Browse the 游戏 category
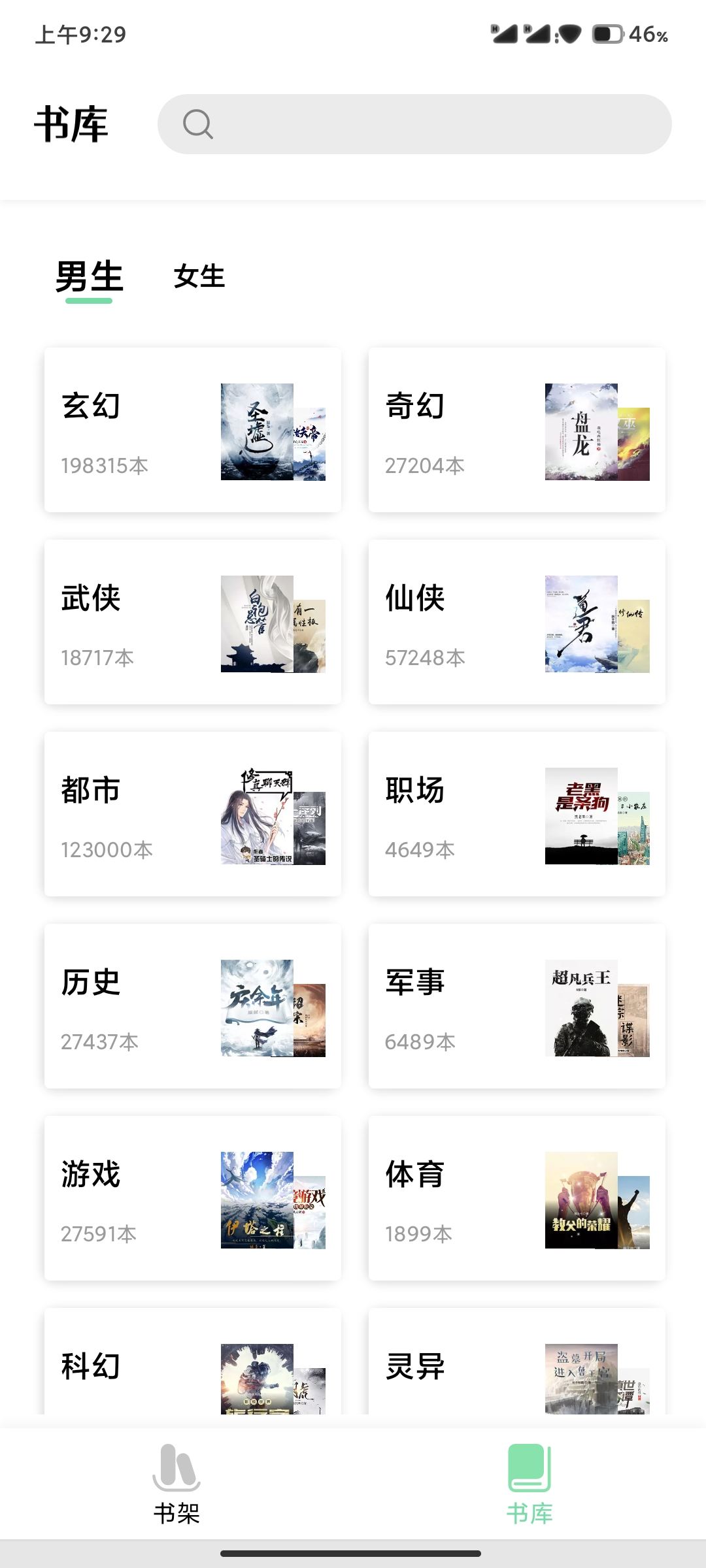 click(x=192, y=1198)
